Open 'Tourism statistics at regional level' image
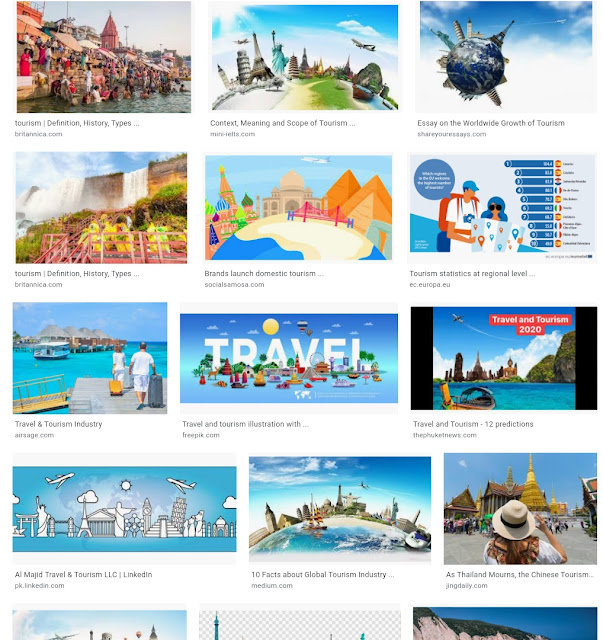 point(503,208)
